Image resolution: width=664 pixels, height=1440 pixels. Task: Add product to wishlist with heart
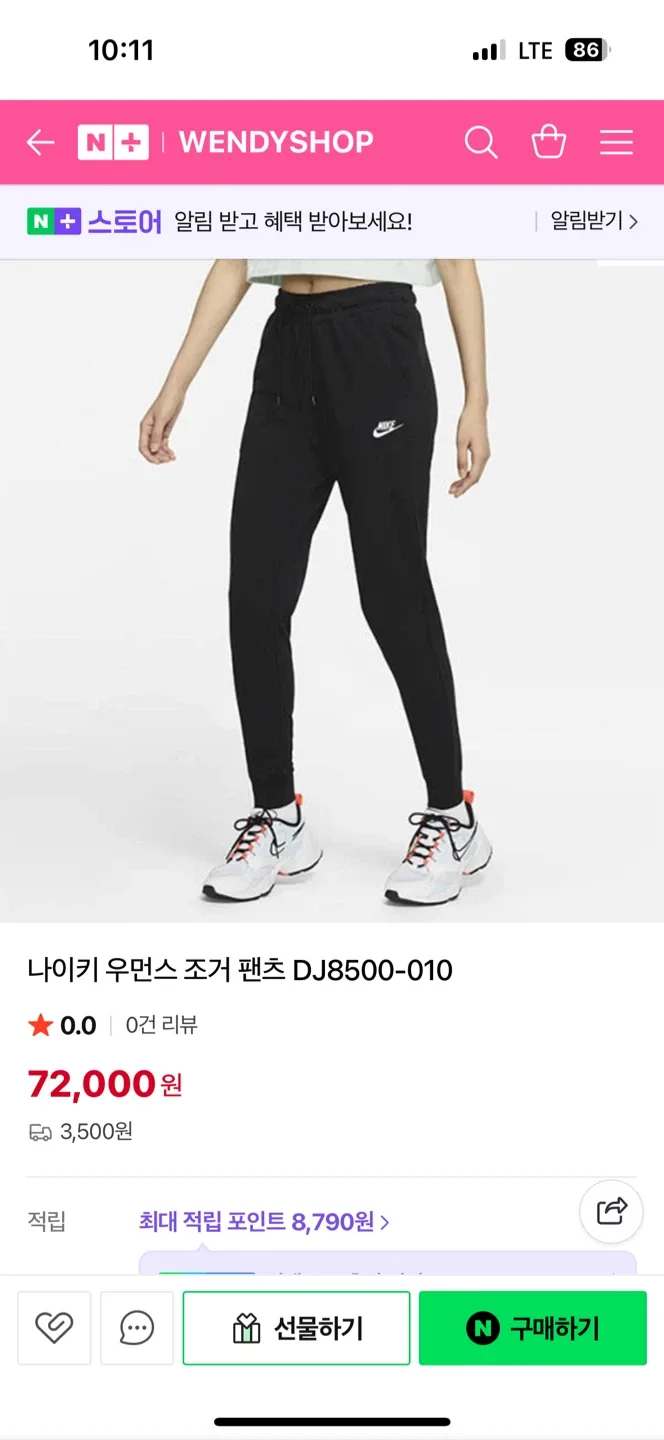point(54,1328)
